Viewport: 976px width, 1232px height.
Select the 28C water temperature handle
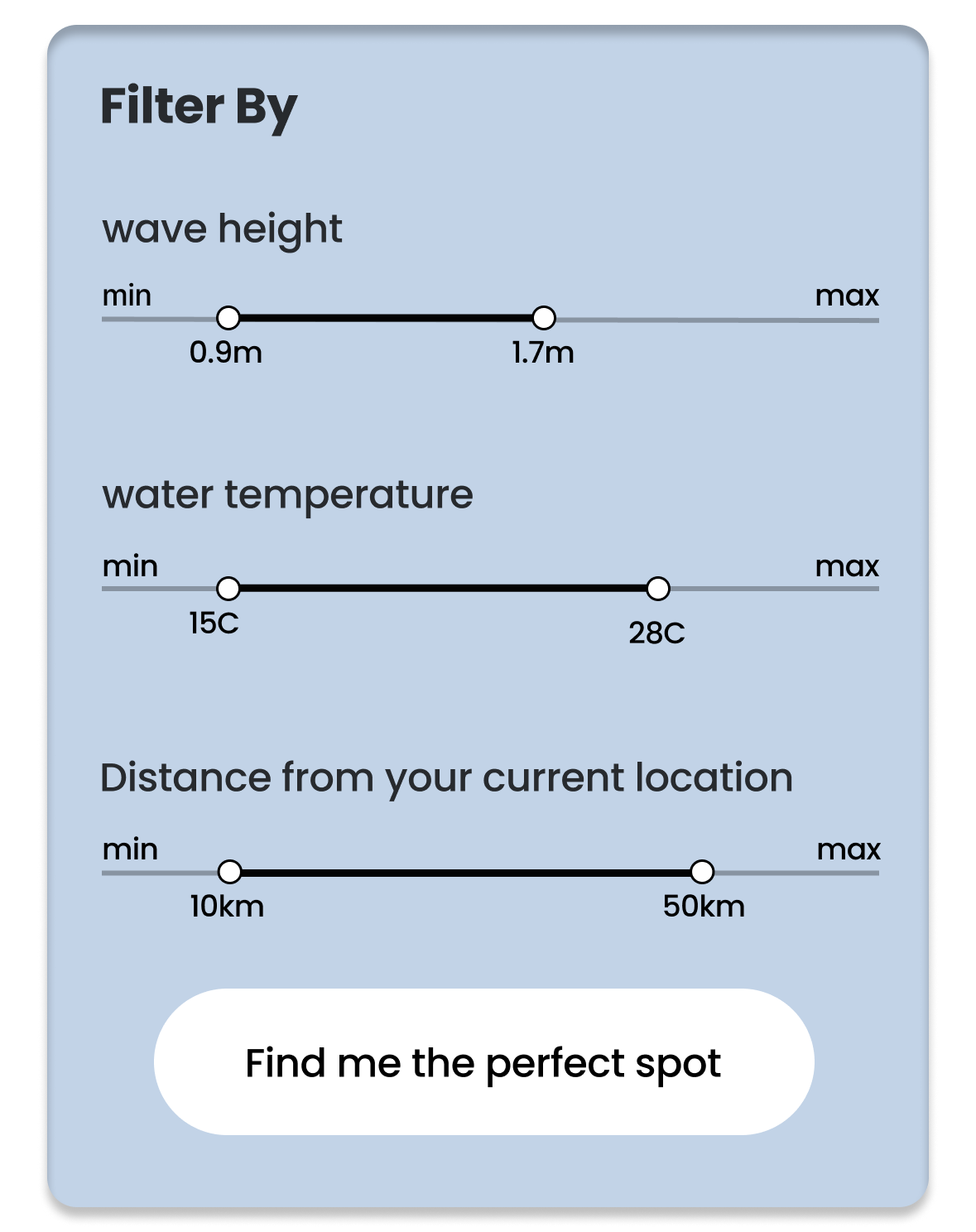point(658,589)
